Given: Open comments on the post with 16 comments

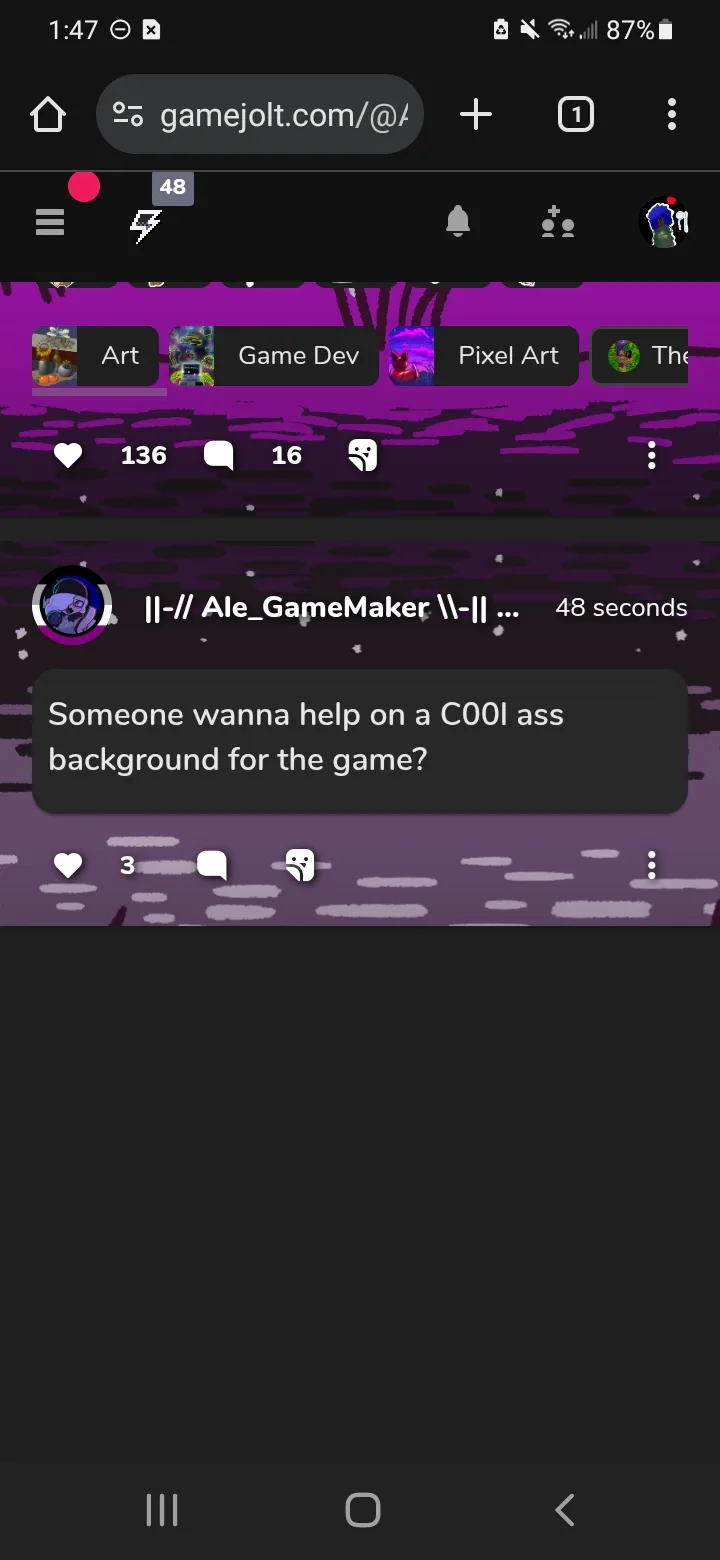Looking at the screenshot, I should 219,456.
